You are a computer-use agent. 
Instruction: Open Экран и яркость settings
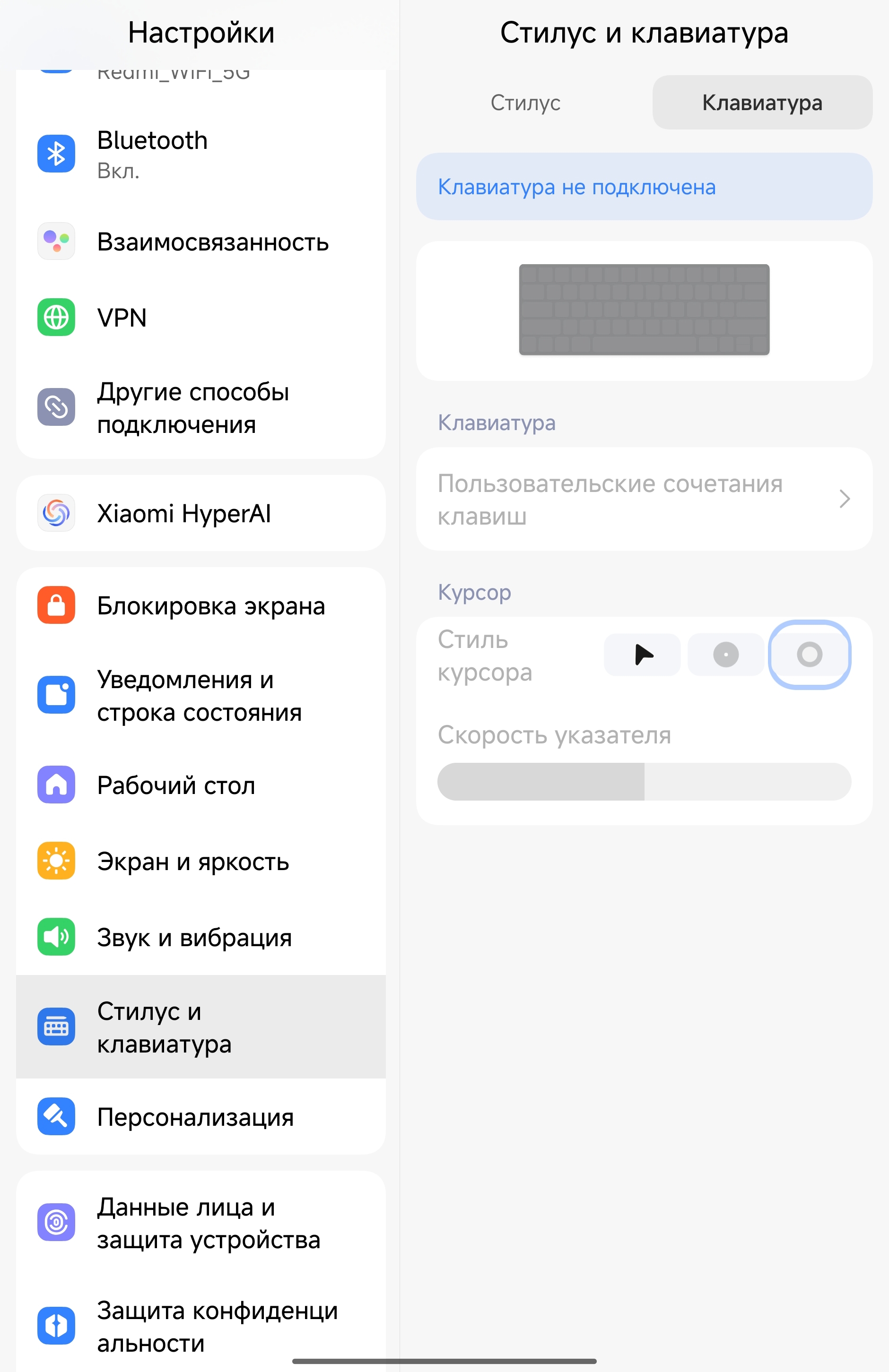200,861
